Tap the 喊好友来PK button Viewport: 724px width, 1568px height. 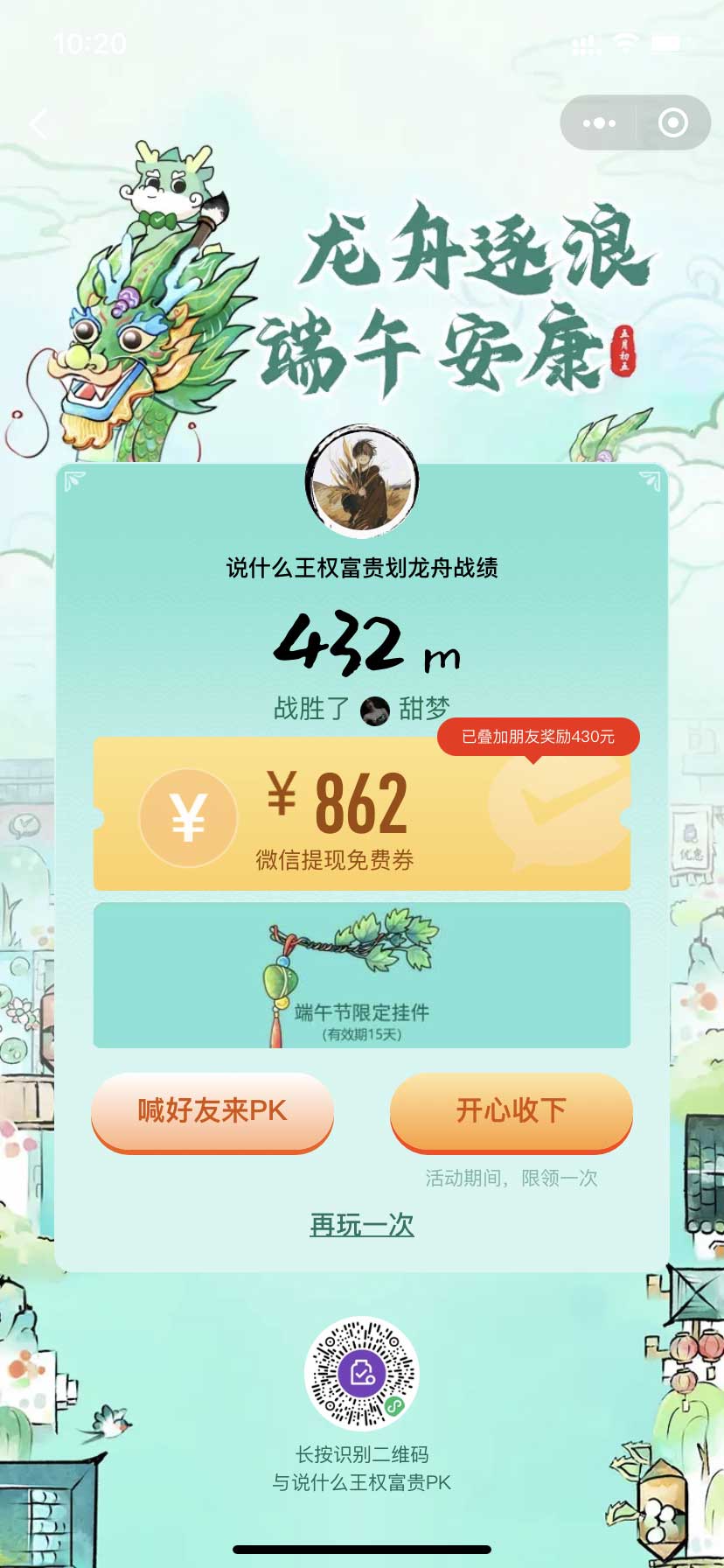tap(212, 1112)
